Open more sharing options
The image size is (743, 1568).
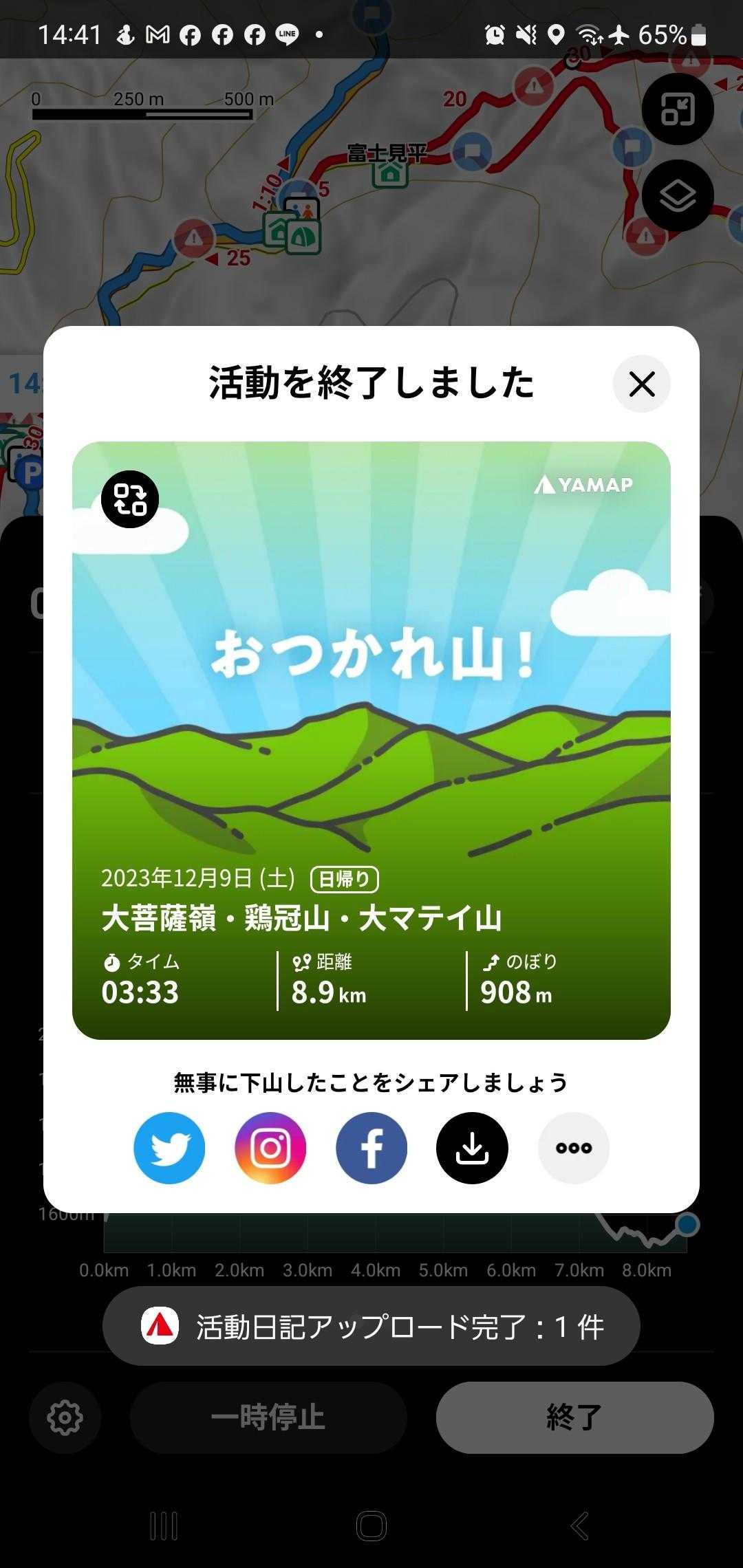pos(573,1148)
